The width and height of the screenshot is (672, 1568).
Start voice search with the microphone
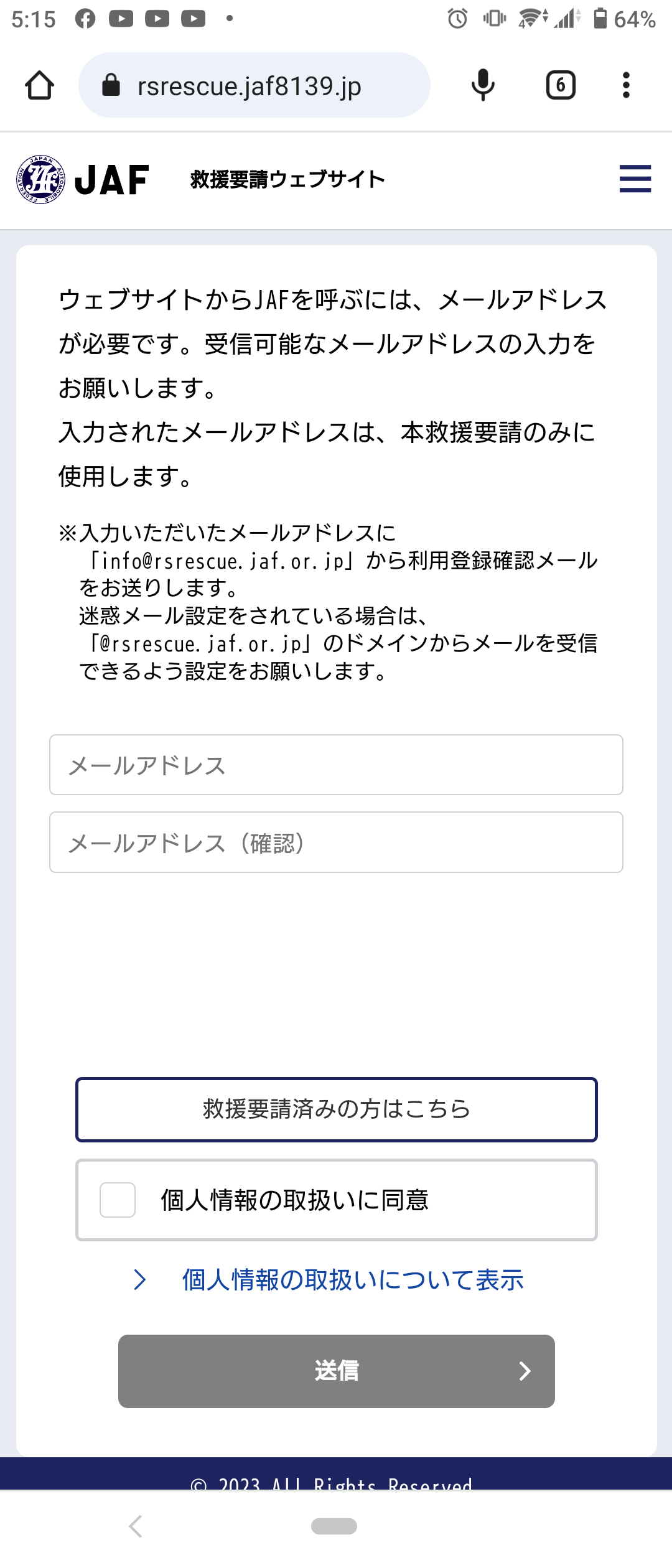[483, 85]
